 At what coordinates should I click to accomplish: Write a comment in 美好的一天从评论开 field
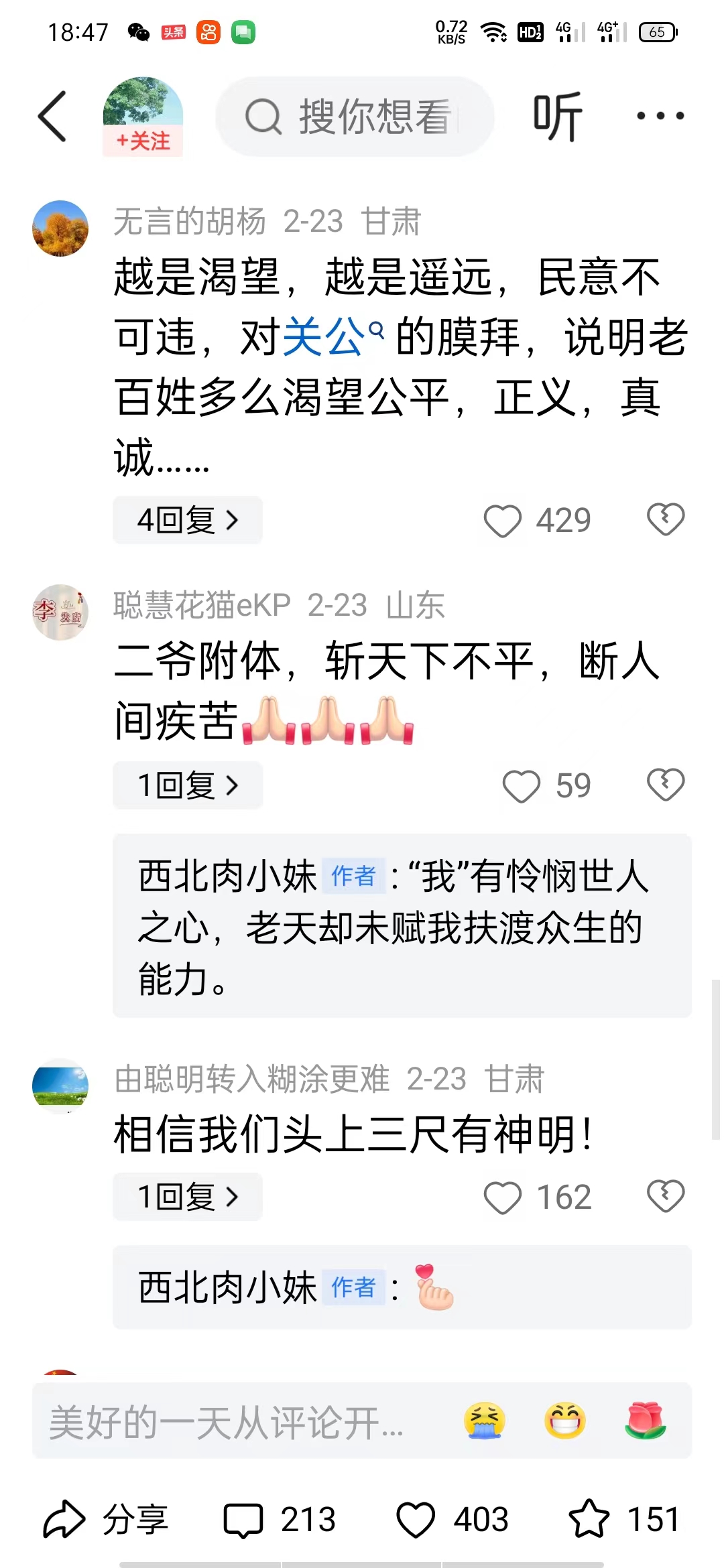[228, 1422]
